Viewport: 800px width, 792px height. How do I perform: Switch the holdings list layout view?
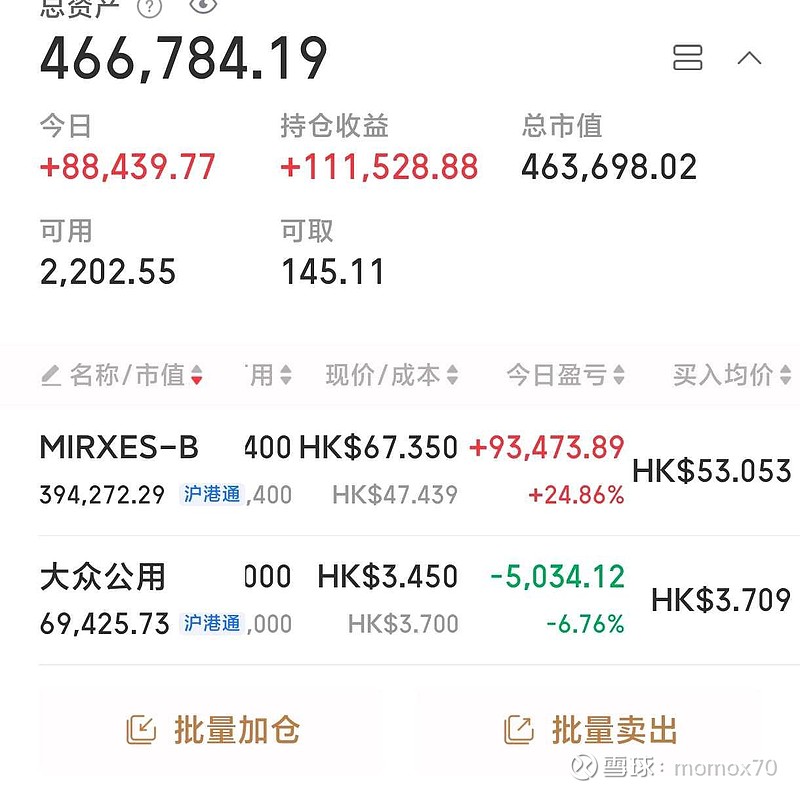(688, 57)
